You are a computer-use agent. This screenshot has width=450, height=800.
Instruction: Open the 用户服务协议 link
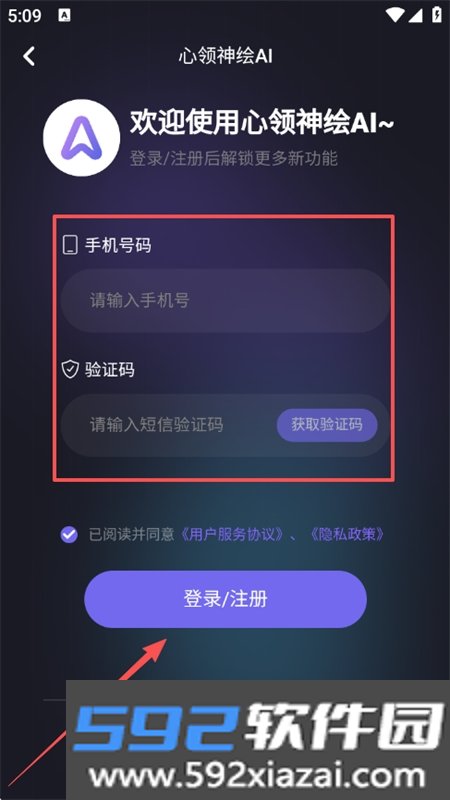232,535
